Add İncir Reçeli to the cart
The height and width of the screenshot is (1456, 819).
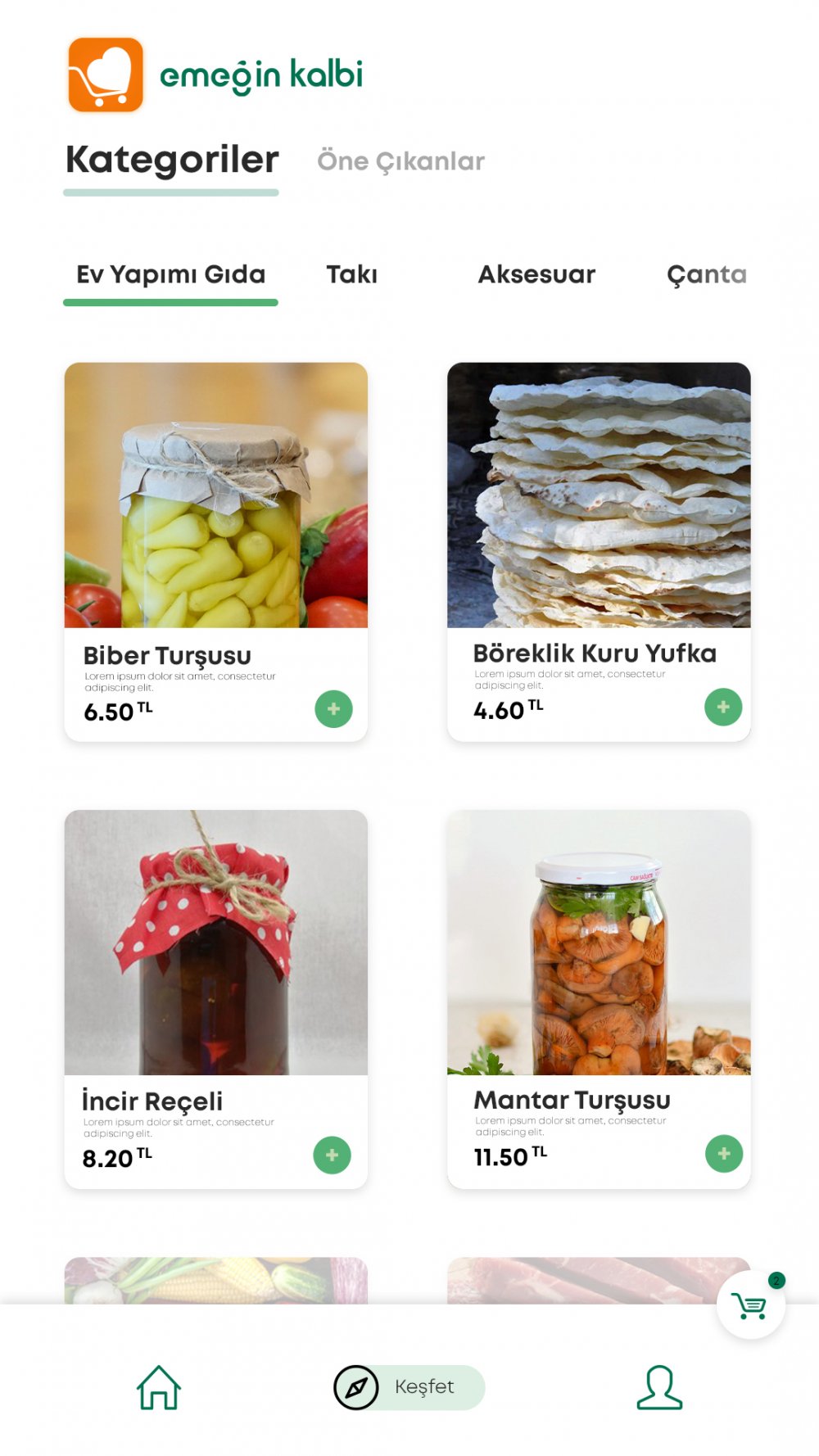[x=332, y=1155]
